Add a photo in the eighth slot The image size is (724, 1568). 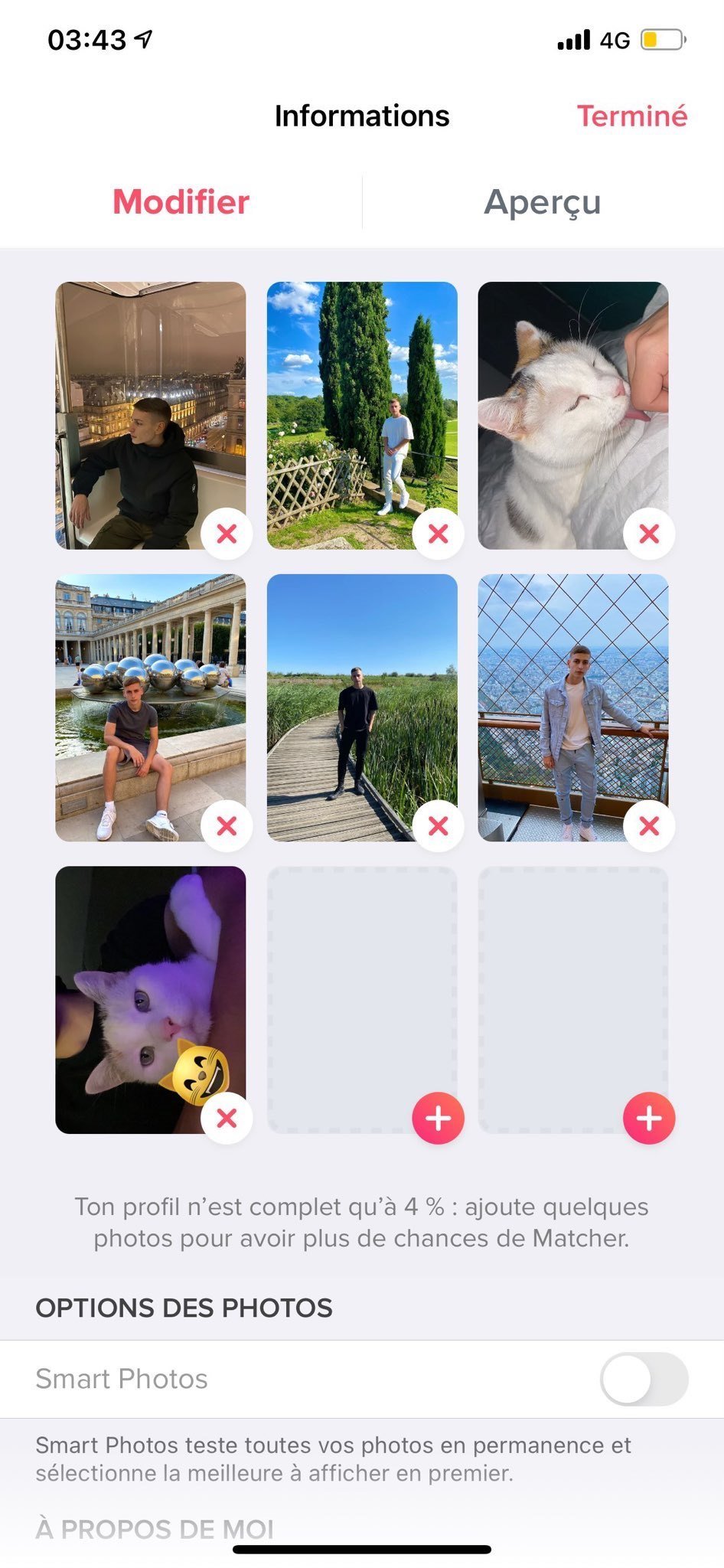[x=438, y=1119]
